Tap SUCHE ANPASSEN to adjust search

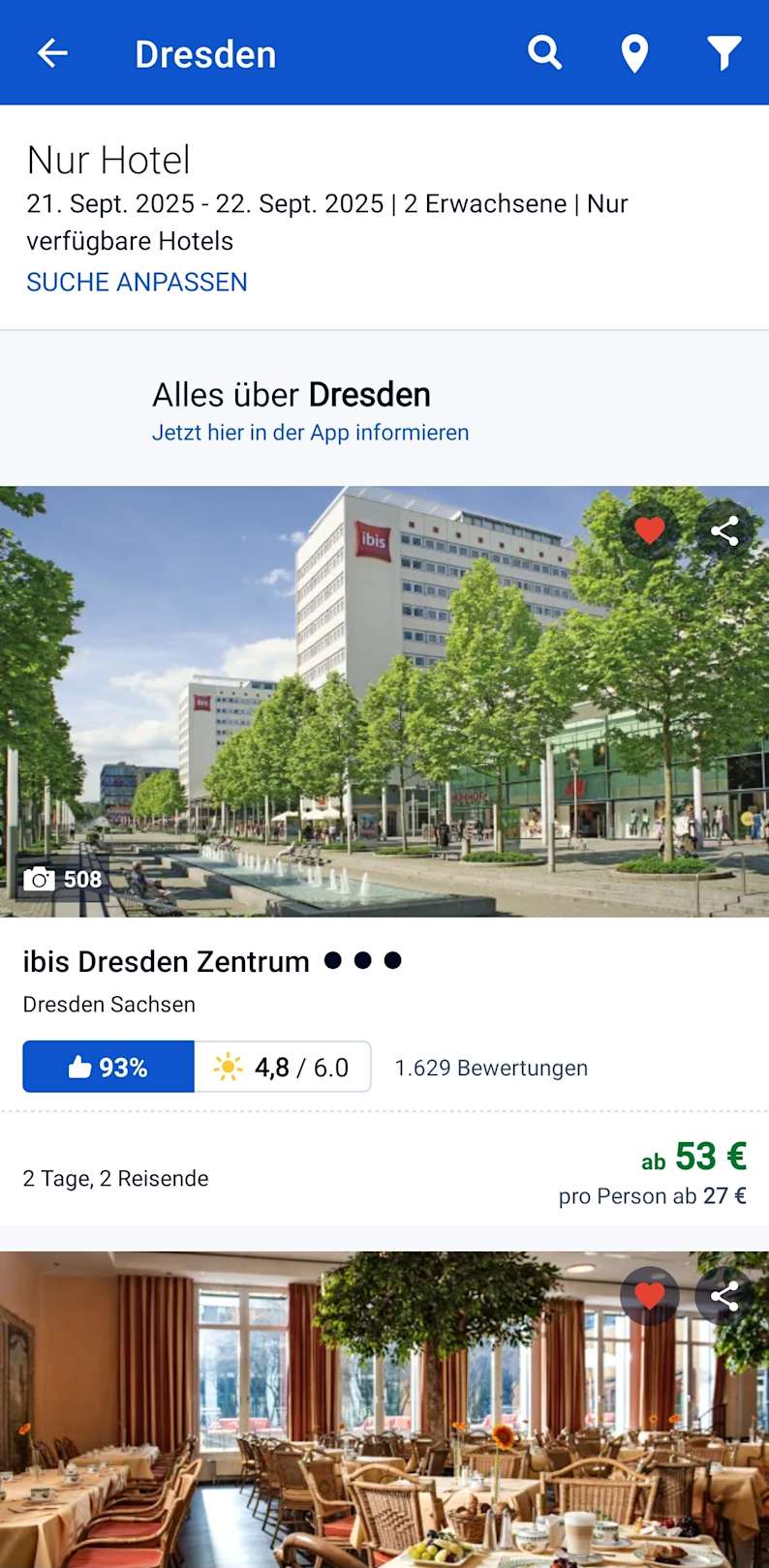[x=137, y=282]
